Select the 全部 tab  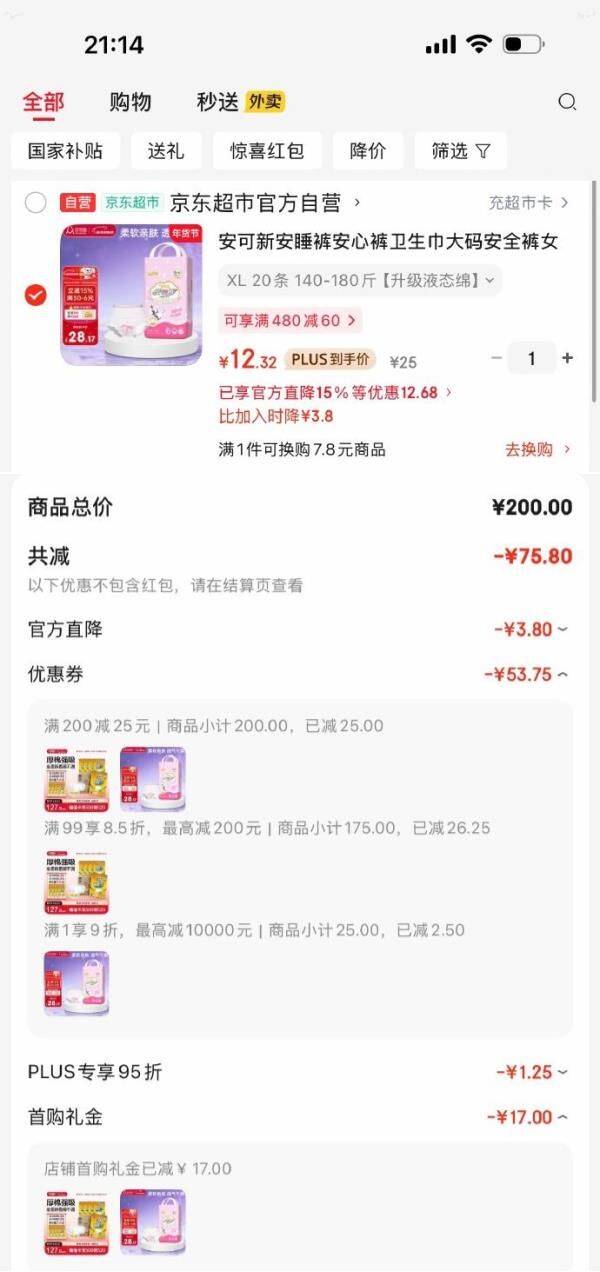(43, 101)
